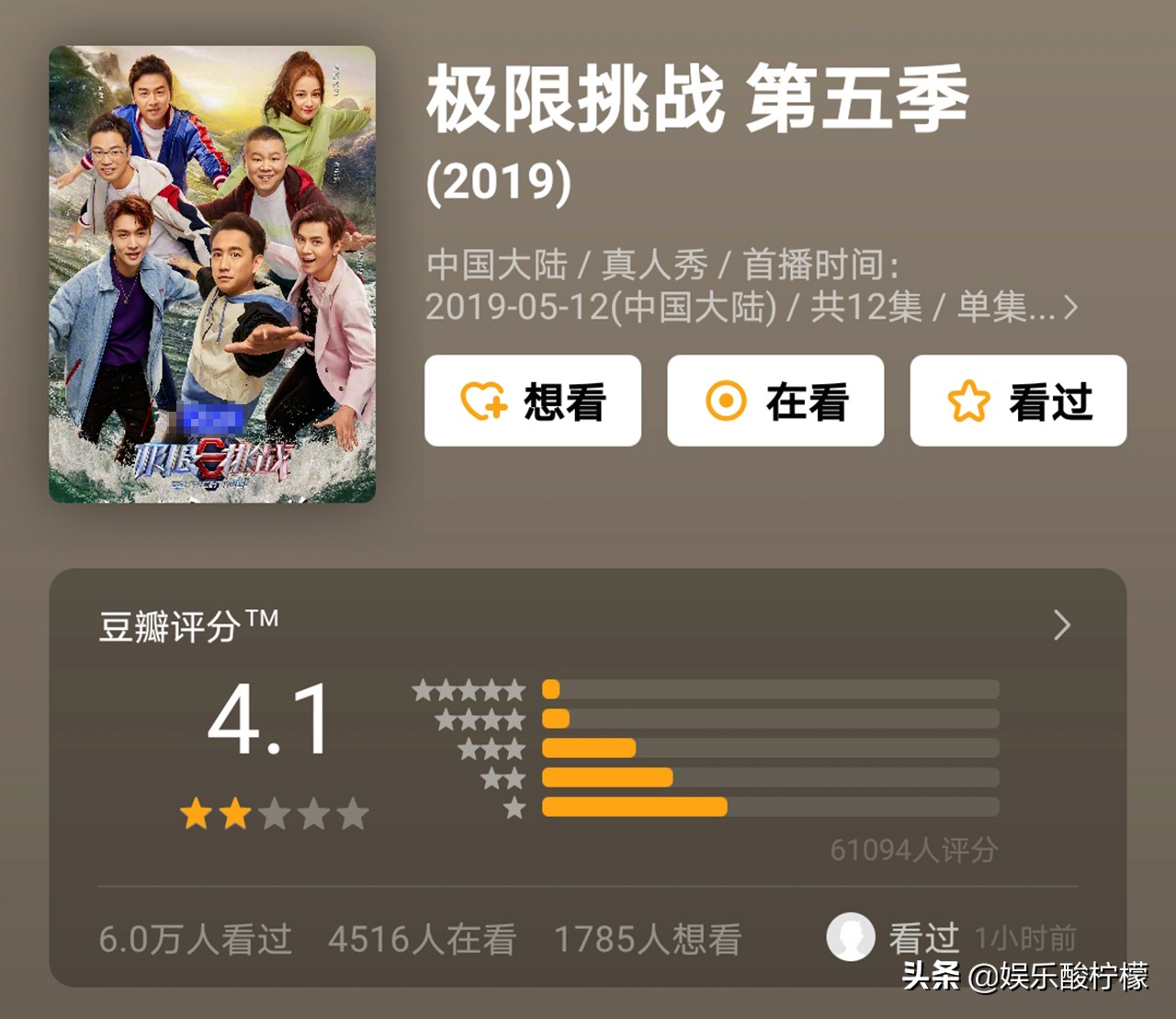The width and height of the screenshot is (1176, 1019).
Task: Open the 豆瓣评分 rating details
Action: coord(1061,626)
